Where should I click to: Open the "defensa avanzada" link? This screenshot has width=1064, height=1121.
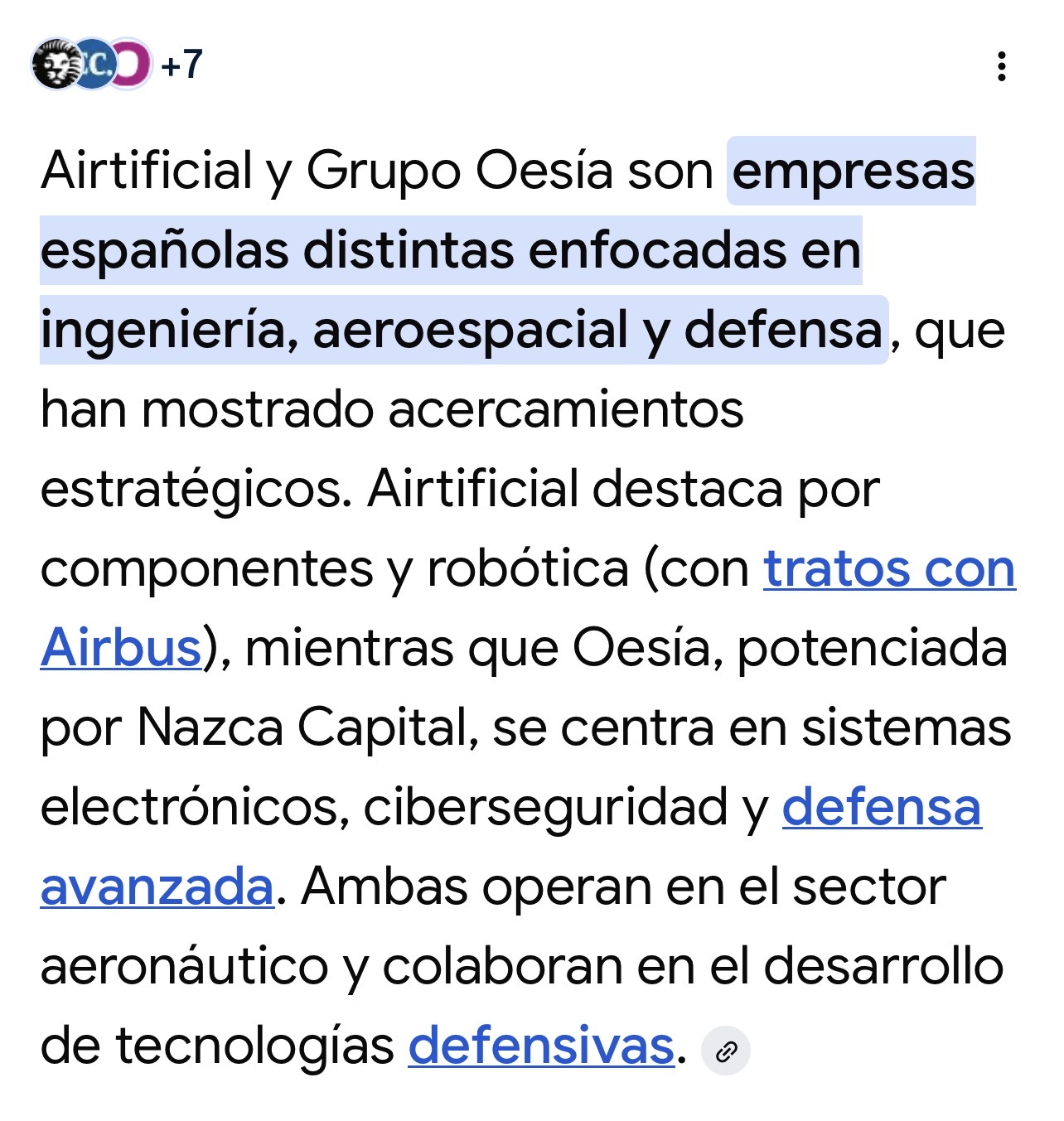tap(881, 808)
